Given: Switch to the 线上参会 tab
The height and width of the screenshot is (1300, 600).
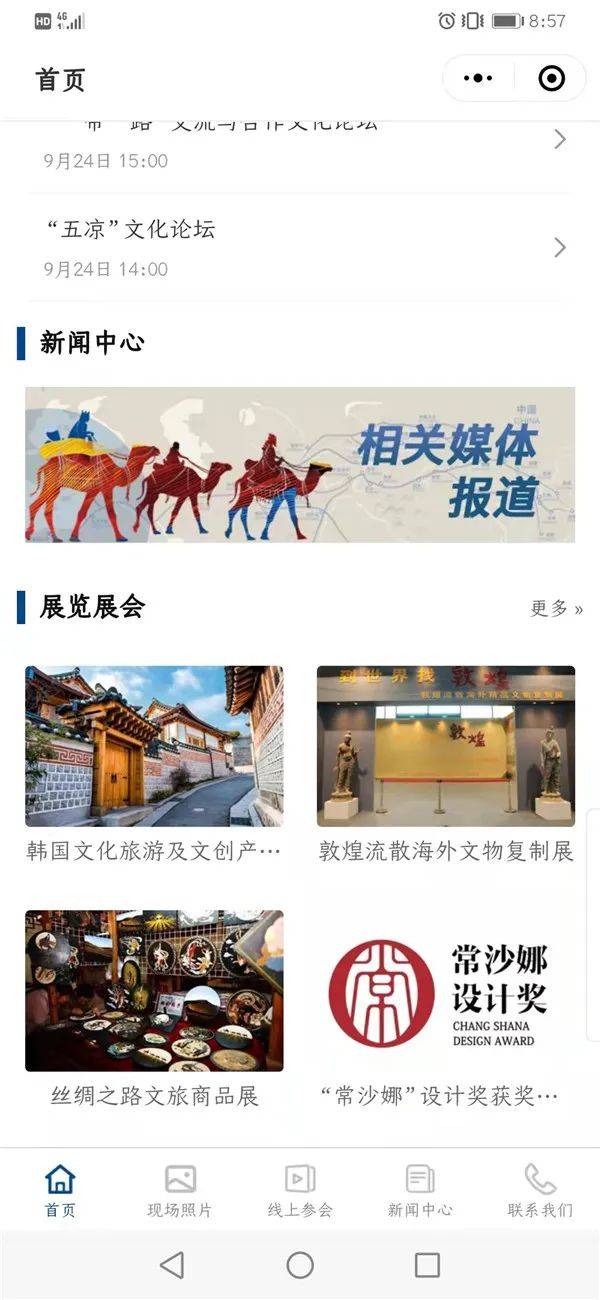Looking at the screenshot, I should 300,1190.
